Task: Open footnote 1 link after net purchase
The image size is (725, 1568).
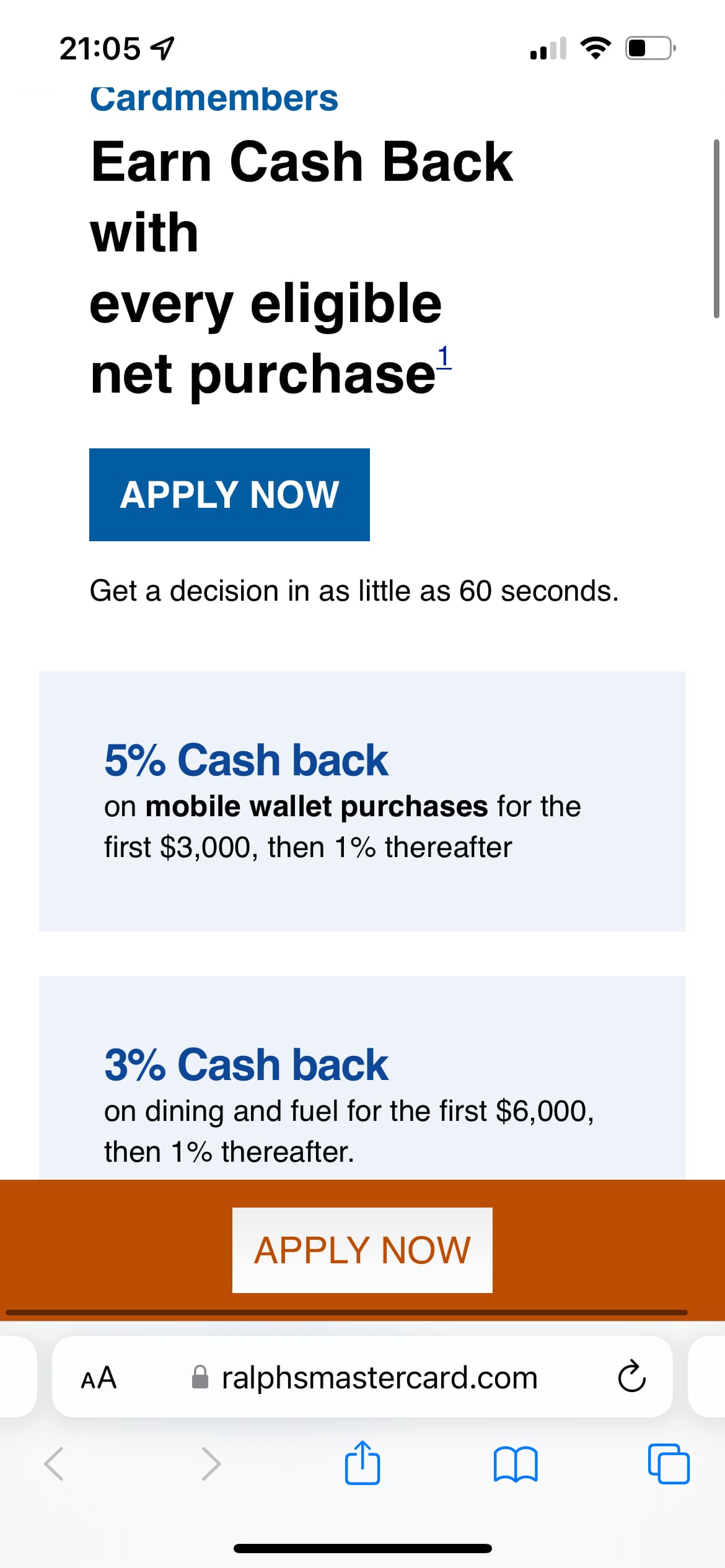Action: coord(444,358)
